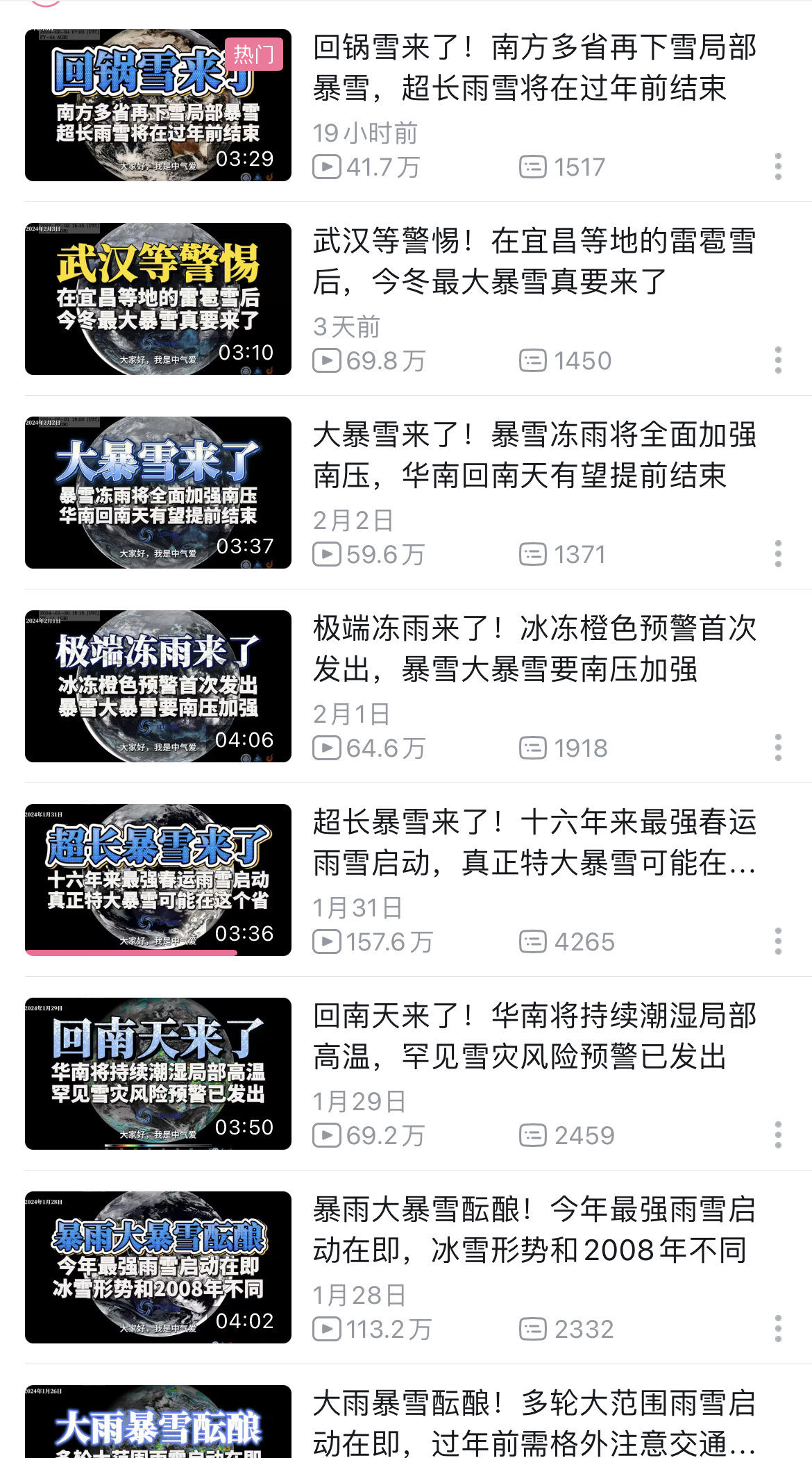
Task: Watch the 暴雨大暴雪酝酿 video
Action: click(x=158, y=1268)
